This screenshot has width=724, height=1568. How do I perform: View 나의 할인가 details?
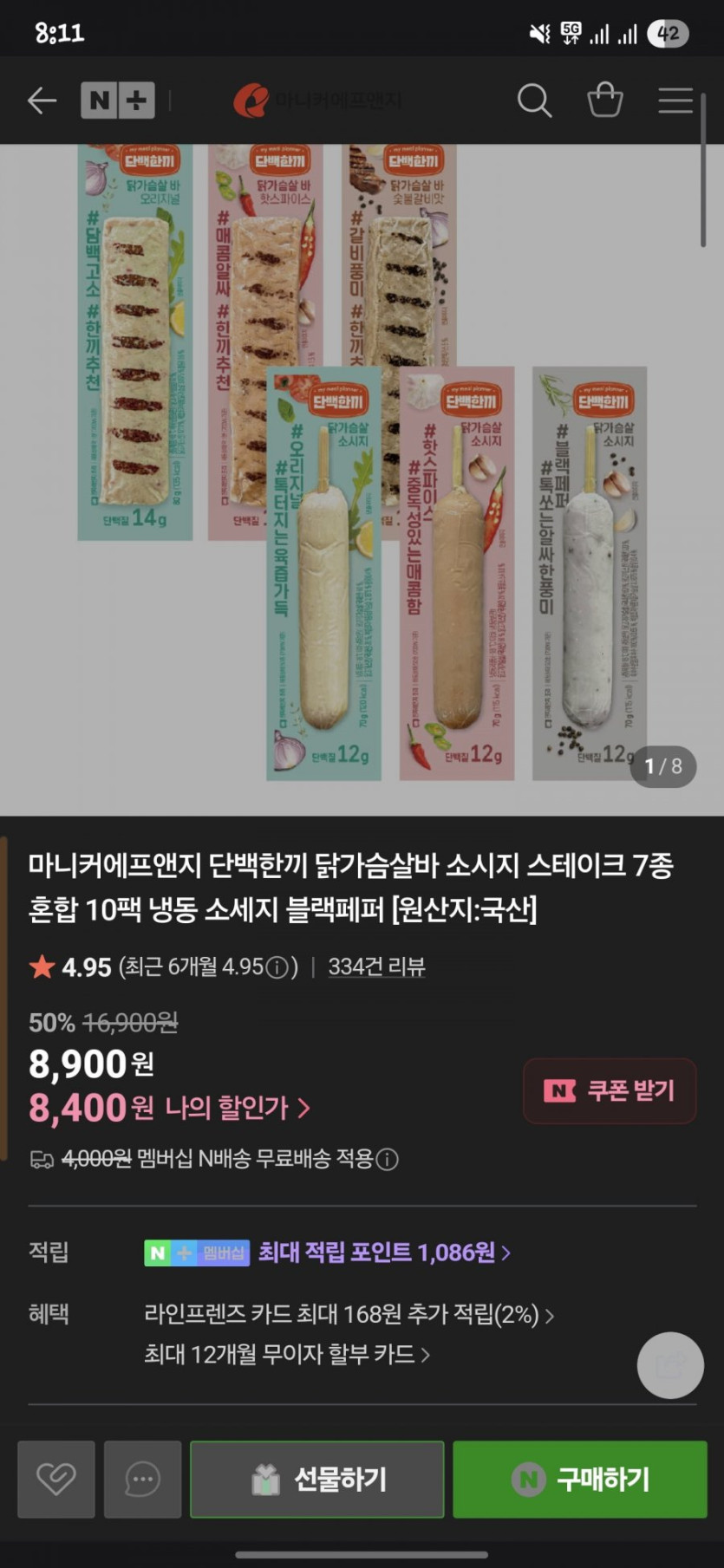(x=237, y=1108)
